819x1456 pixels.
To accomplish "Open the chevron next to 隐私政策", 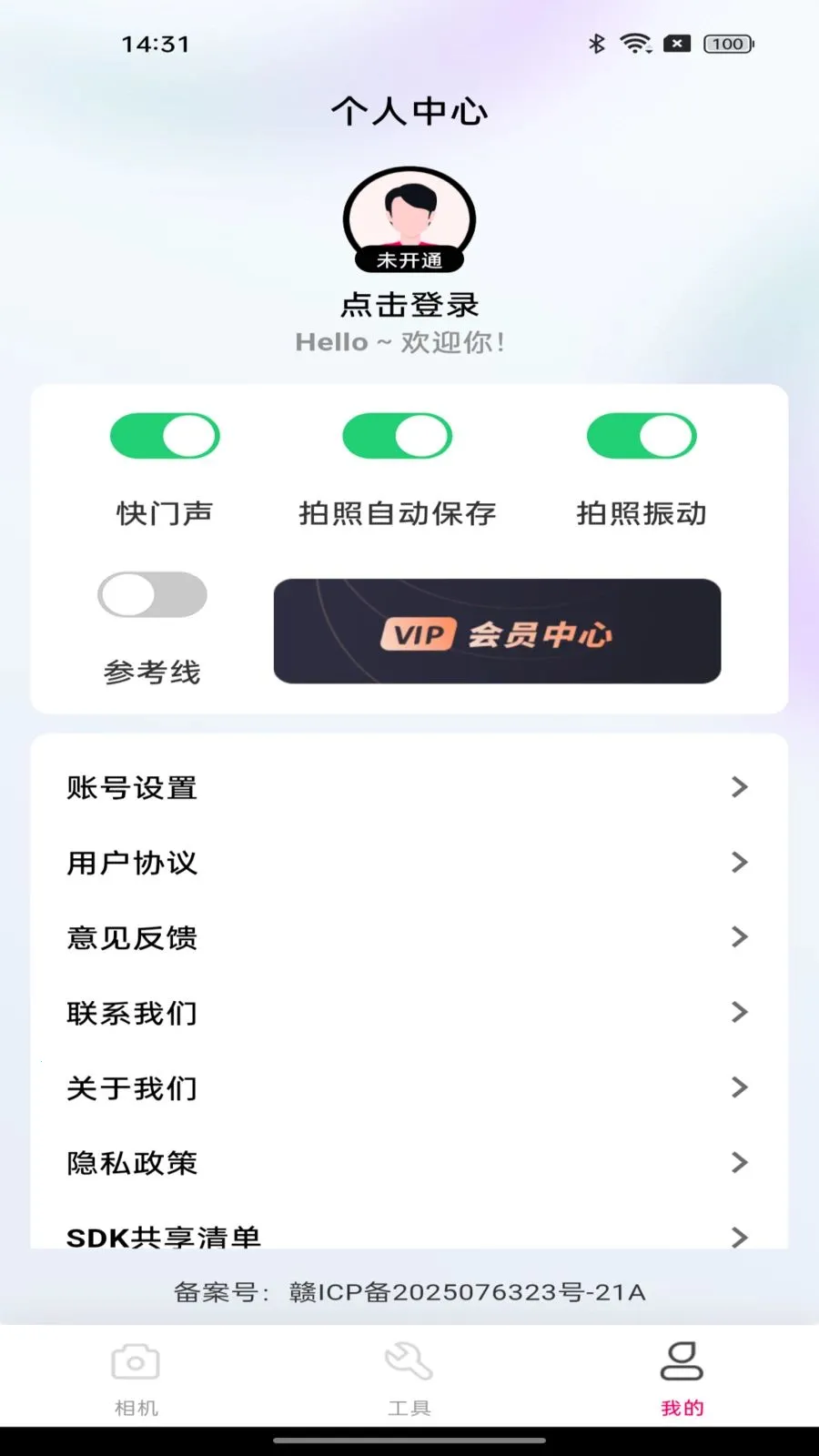I will (739, 1162).
